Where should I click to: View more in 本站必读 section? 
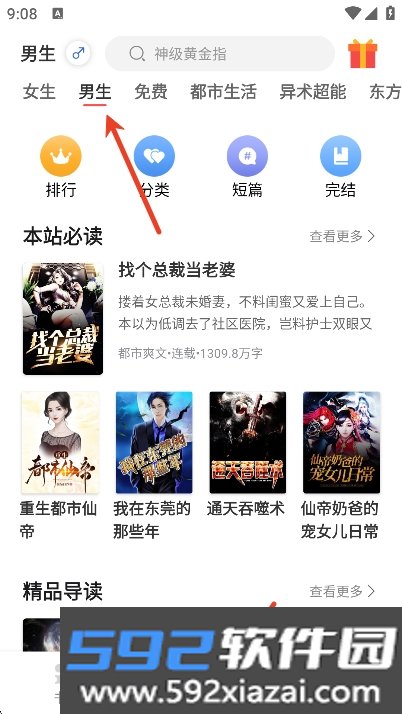click(342, 236)
